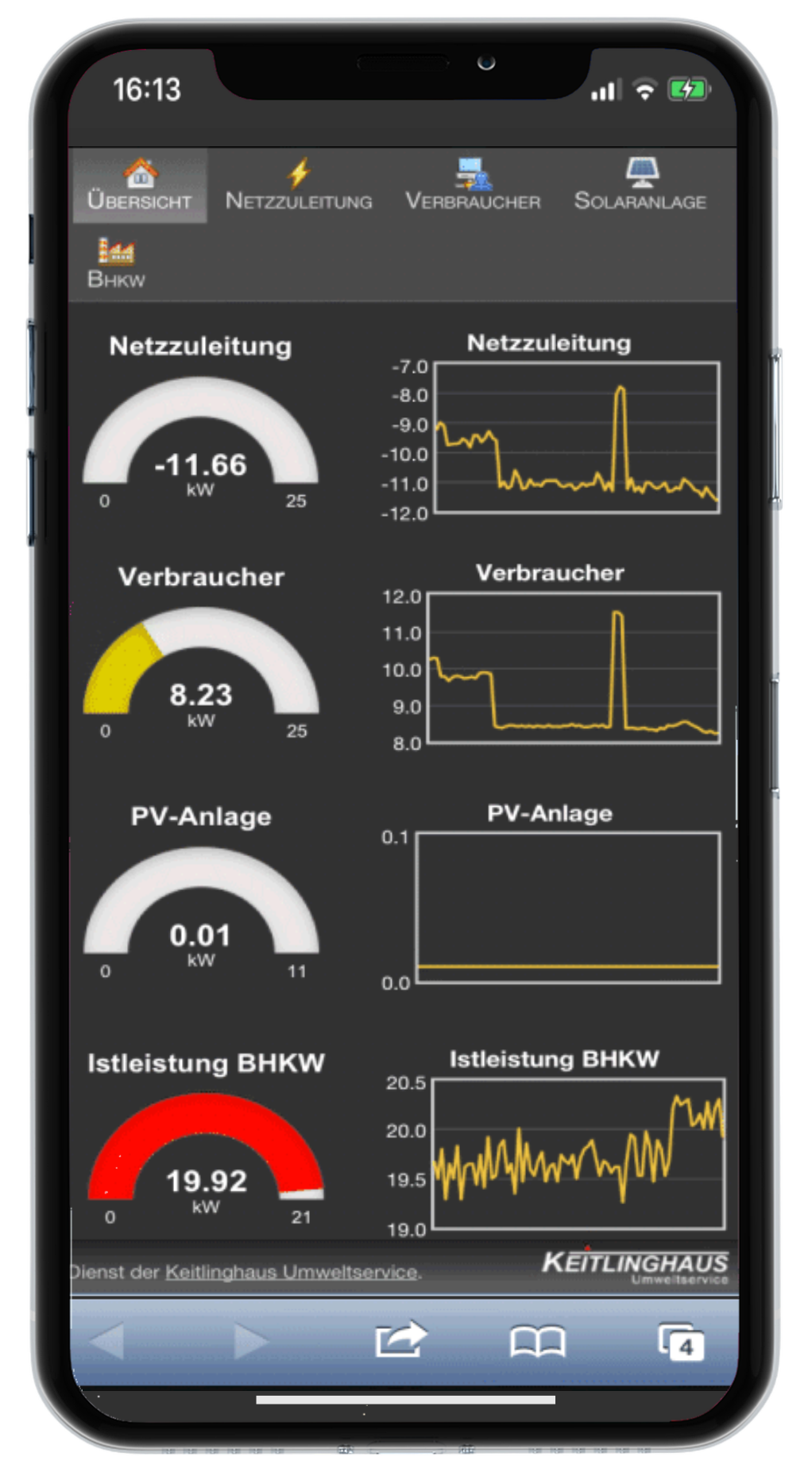
Task: Tap the Übersicht home tab
Action: point(140,185)
